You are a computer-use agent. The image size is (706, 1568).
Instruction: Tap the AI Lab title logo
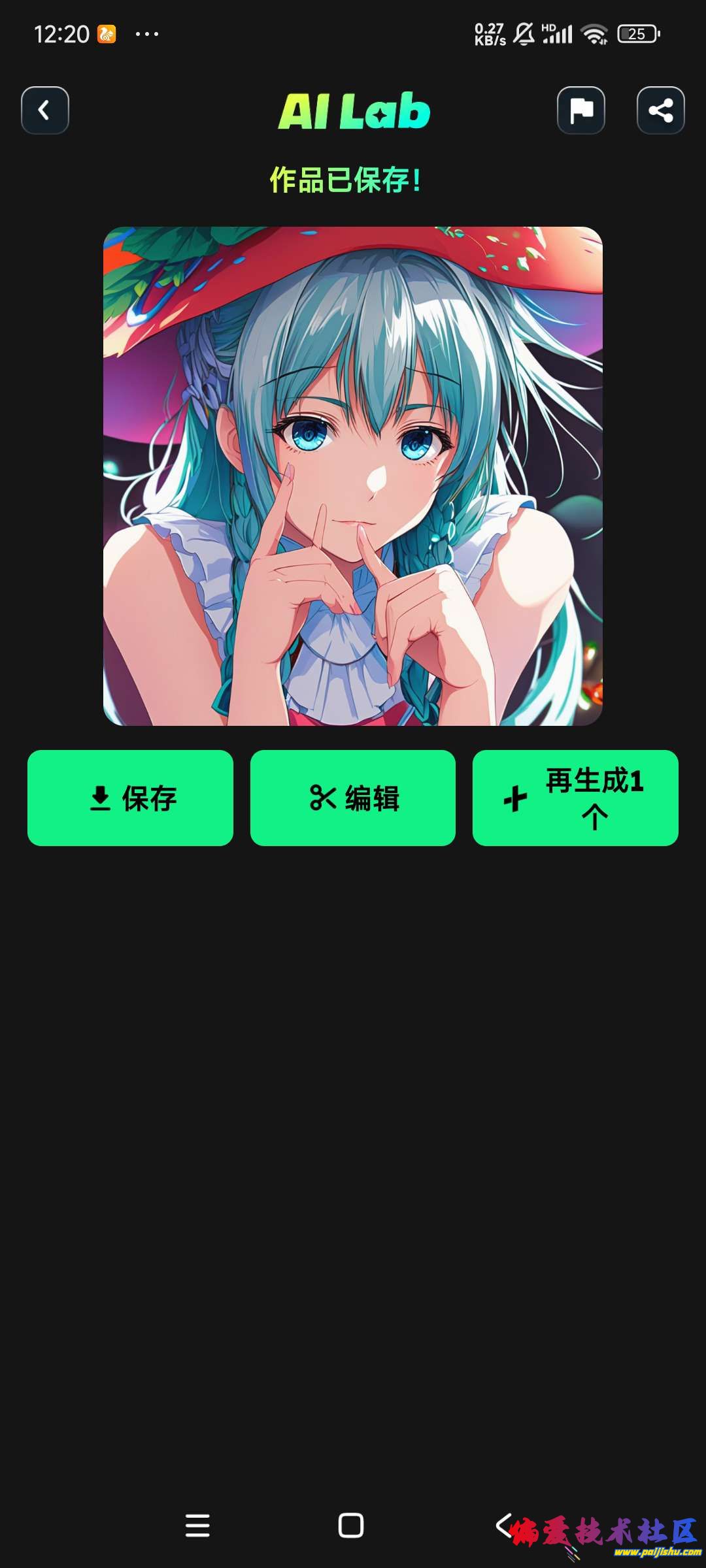[353, 111]
